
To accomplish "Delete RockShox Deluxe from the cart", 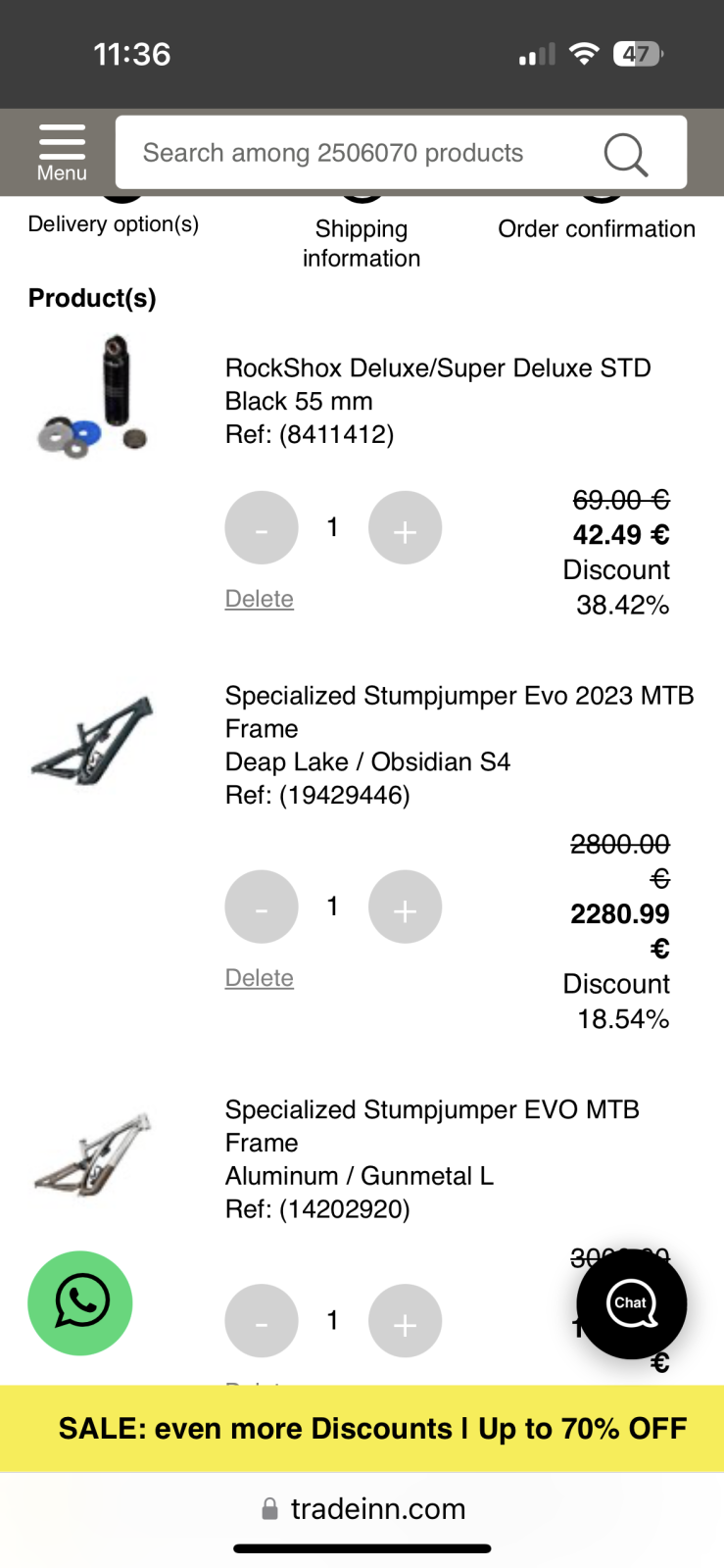I will point(260,599).
